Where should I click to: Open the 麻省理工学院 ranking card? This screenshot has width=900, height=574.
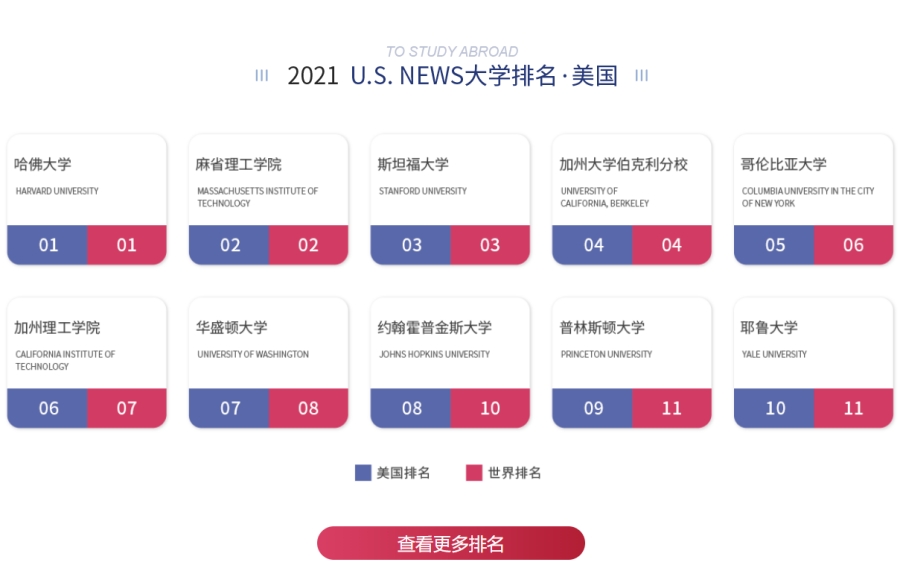click(x=268, y=199)
